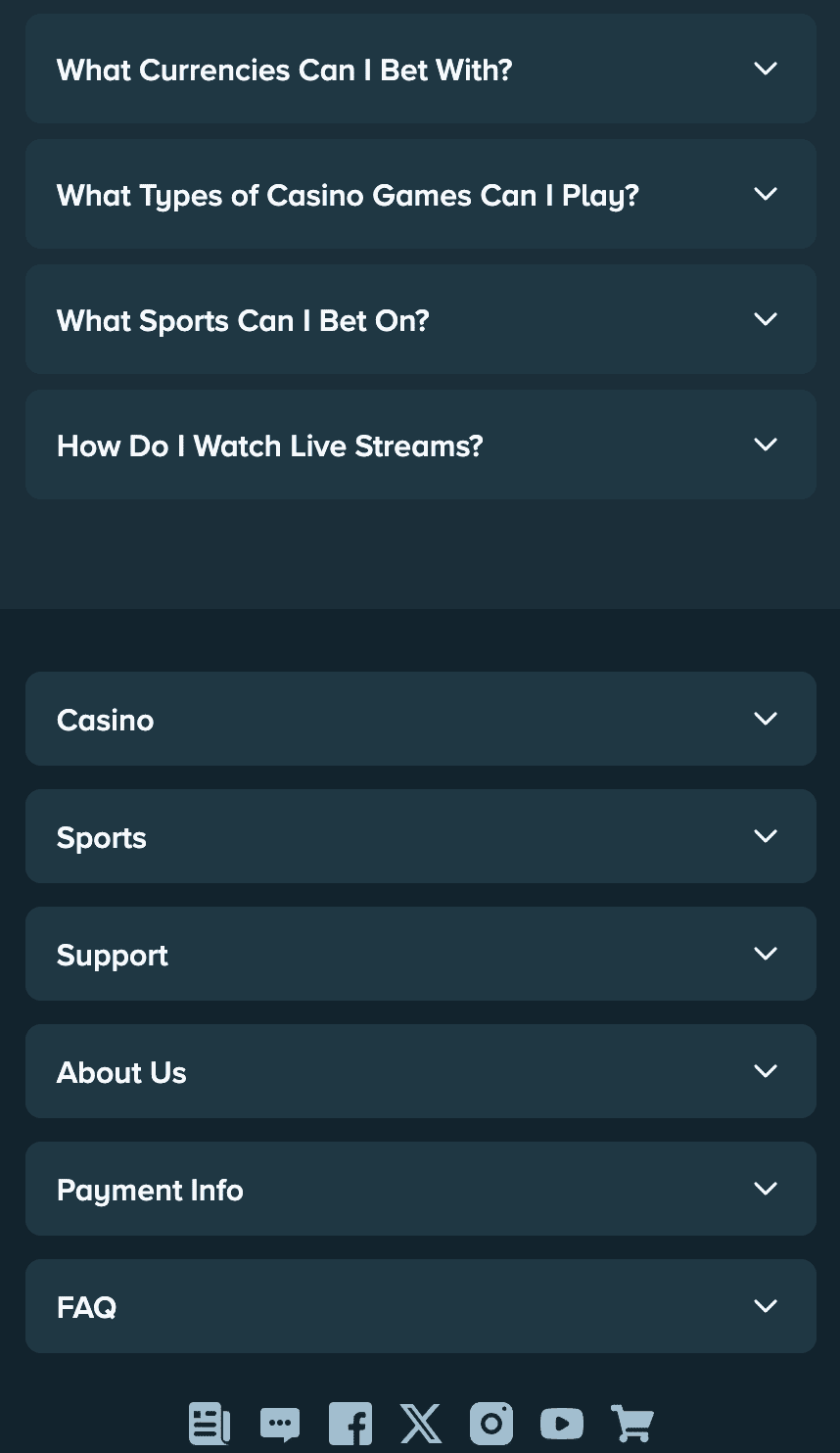Open the YouTube channel
The height and width of the screenshot is (1453, 840).
pos(562,1424)
